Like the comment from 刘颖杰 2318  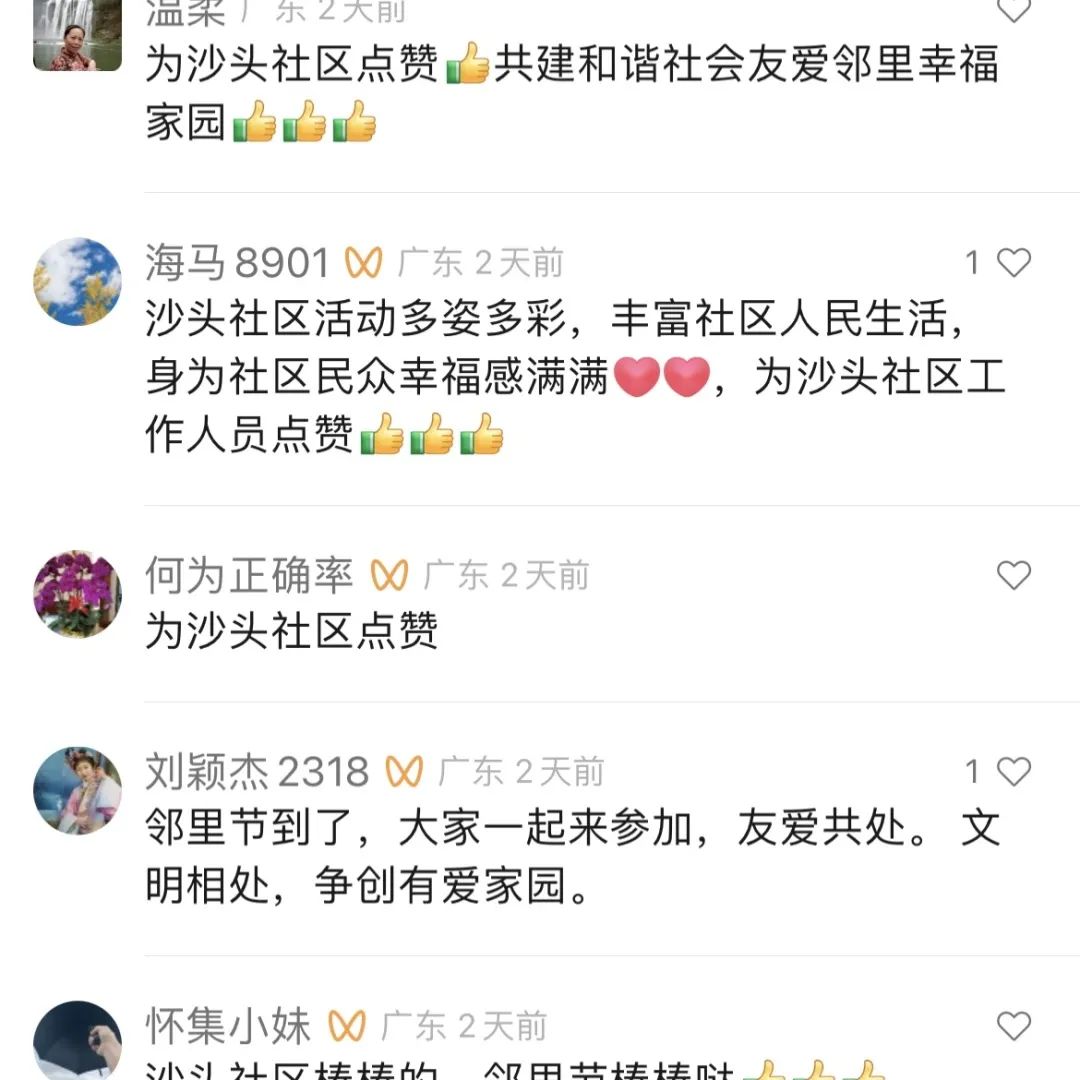(x=1014, y=771)
